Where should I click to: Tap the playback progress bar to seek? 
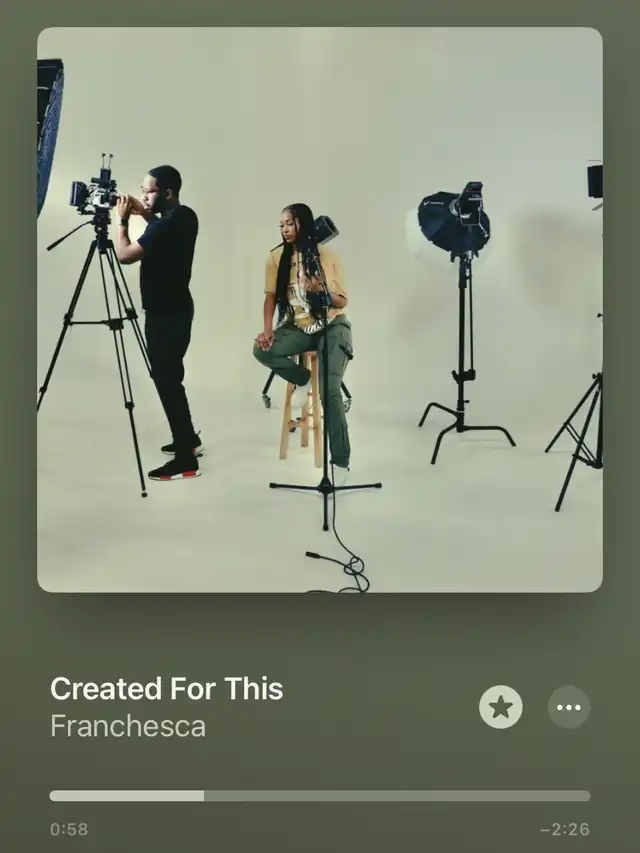coord(320,796)
